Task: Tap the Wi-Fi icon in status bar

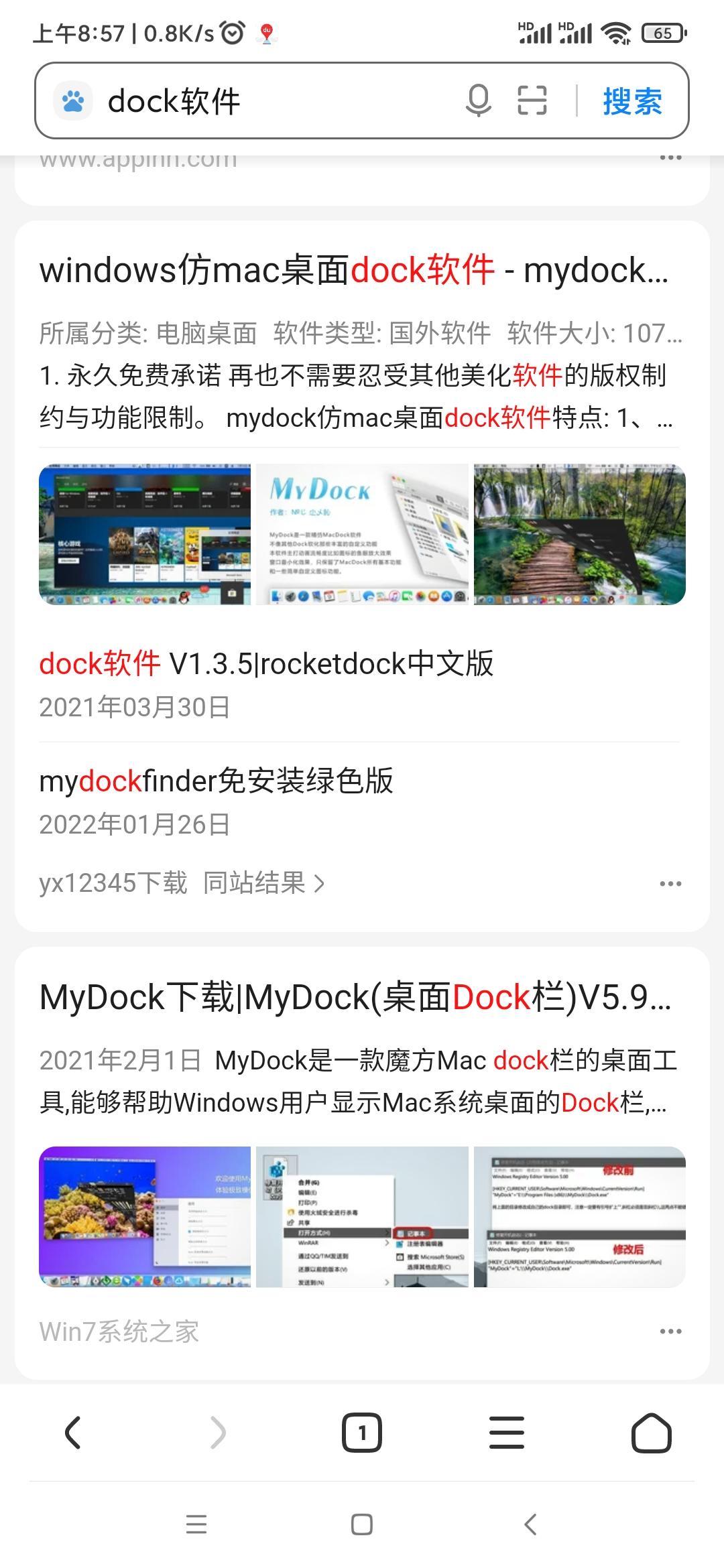Action: (617, 31)
